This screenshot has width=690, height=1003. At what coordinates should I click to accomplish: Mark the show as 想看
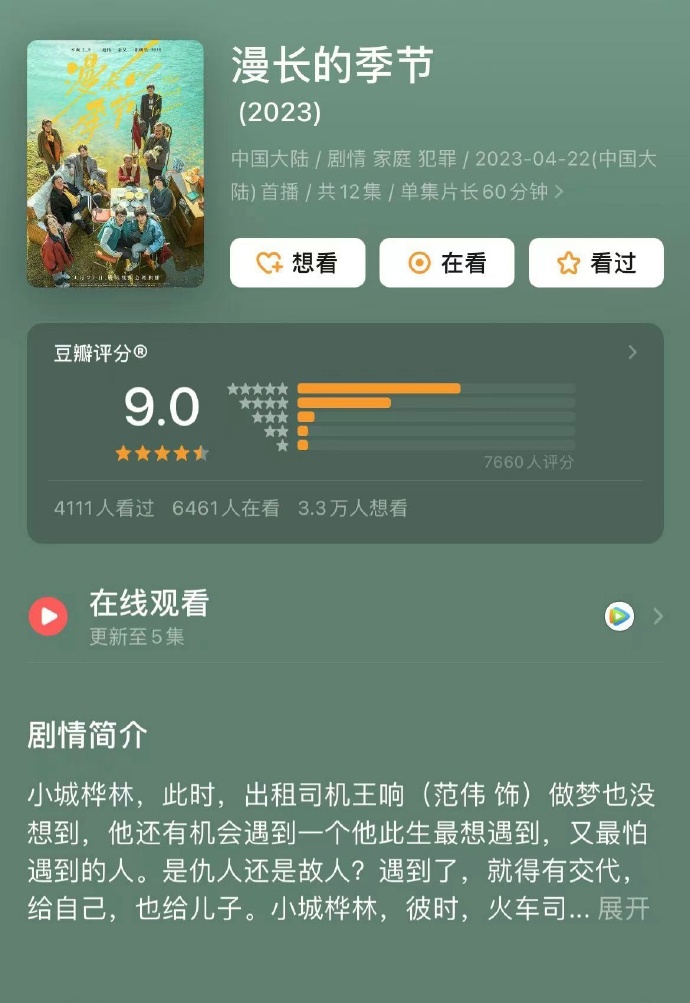[x=297, y=263]
